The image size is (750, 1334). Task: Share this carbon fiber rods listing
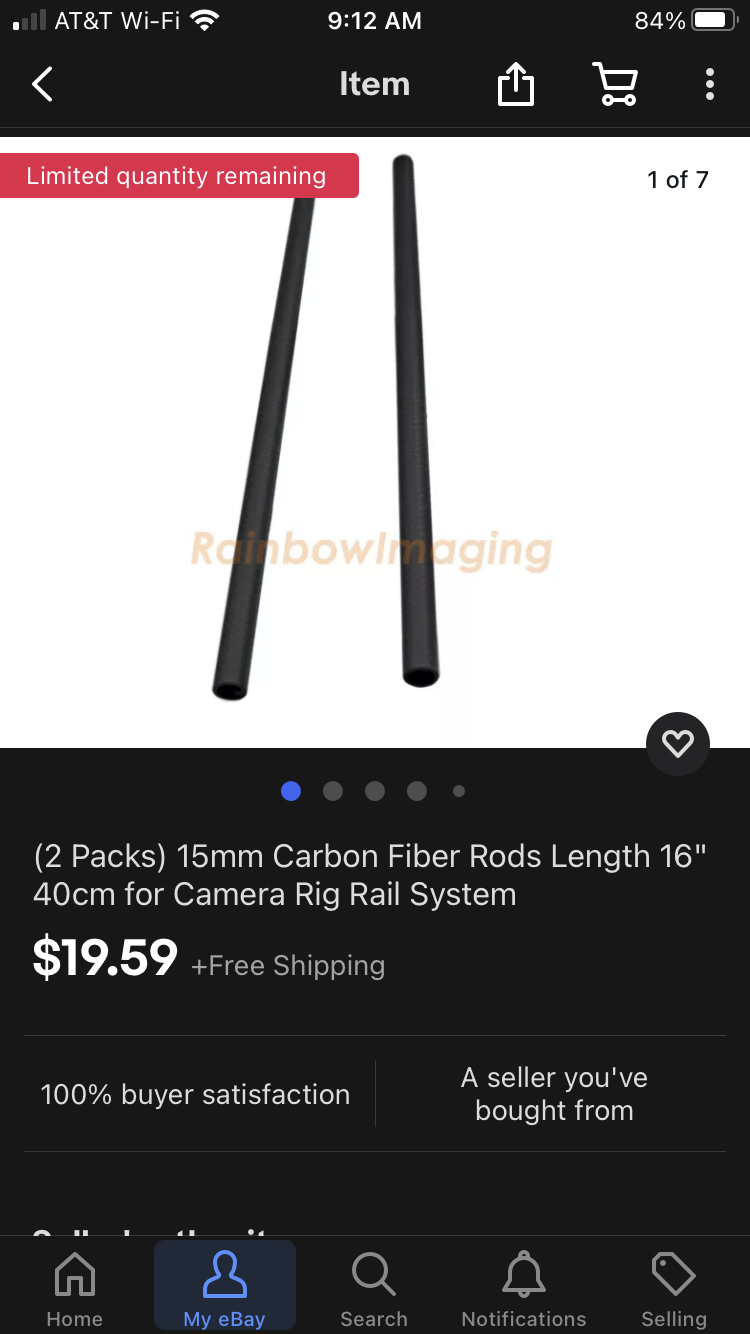pos(516,84)
